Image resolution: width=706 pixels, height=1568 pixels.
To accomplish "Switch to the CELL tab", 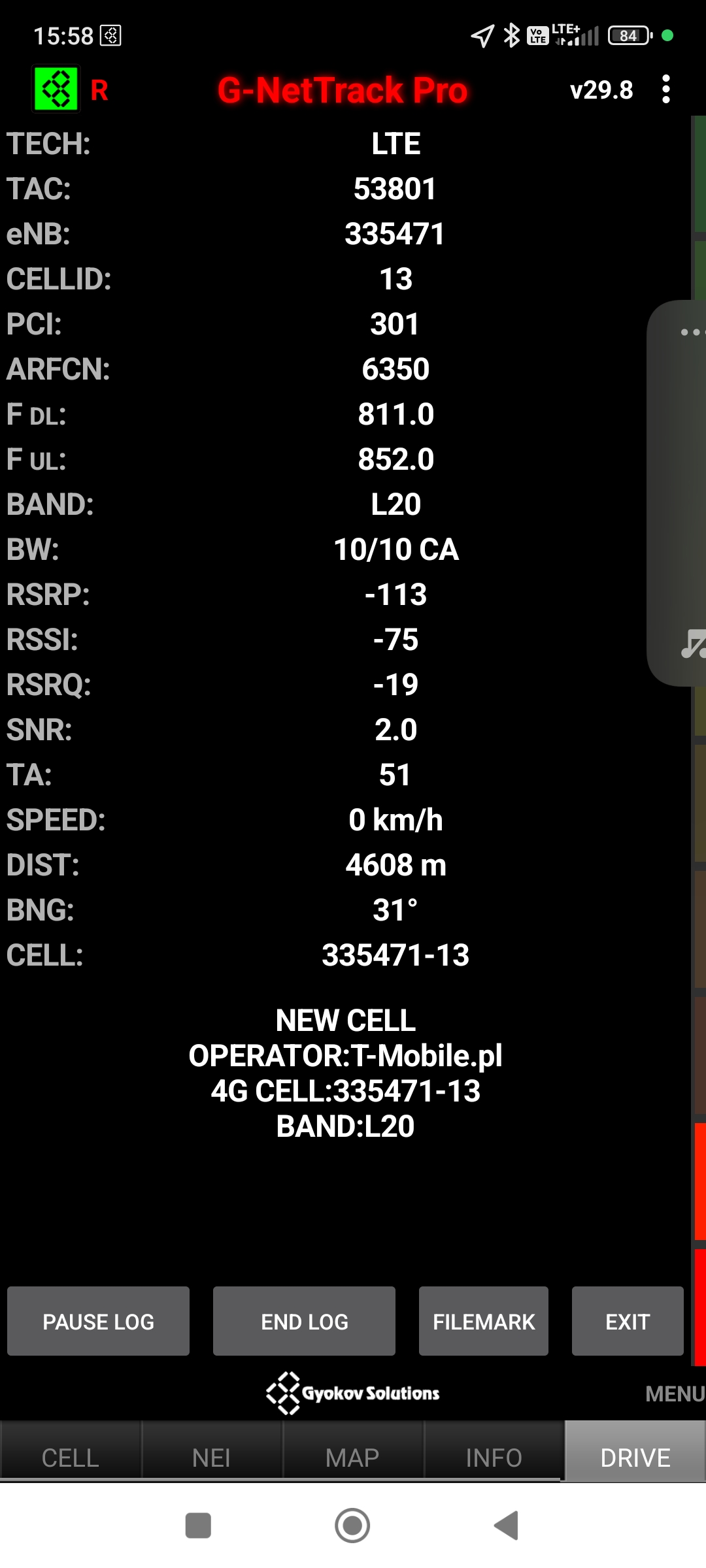I will 71,1457.
